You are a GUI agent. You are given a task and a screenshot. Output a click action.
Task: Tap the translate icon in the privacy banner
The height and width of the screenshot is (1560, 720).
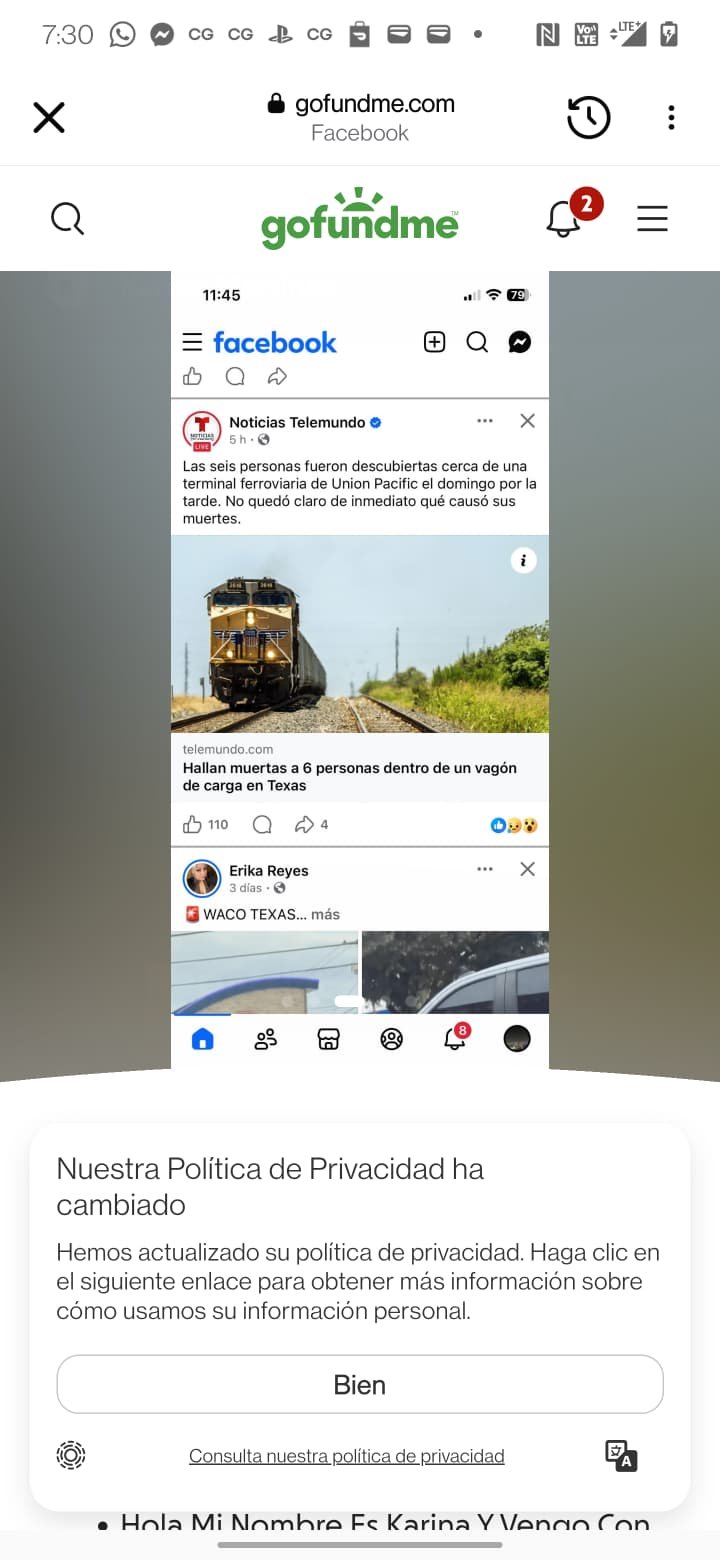click(621, 1456)
